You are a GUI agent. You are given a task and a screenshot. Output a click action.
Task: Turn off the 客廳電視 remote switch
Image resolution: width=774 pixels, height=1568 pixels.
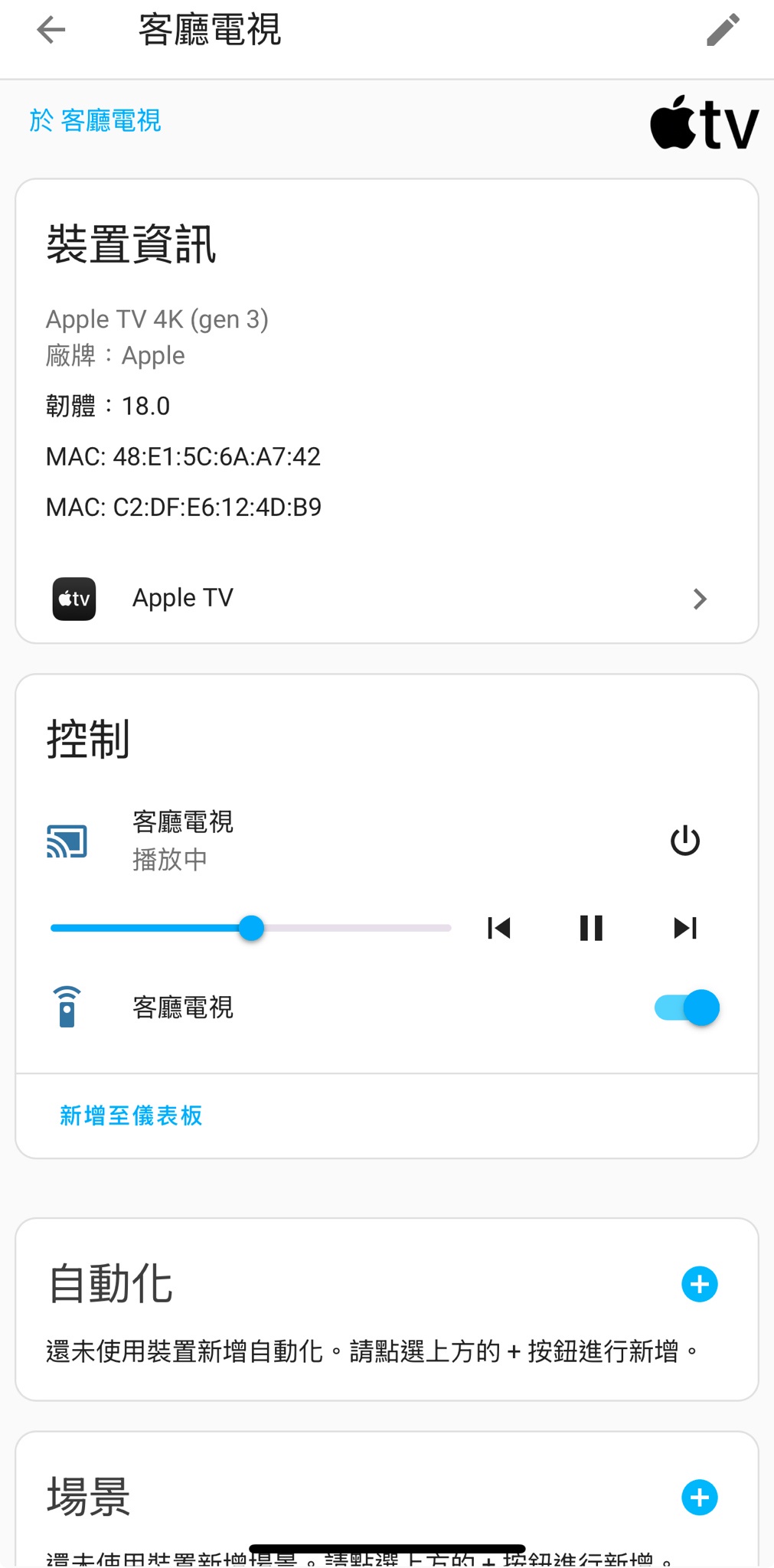687,1008
